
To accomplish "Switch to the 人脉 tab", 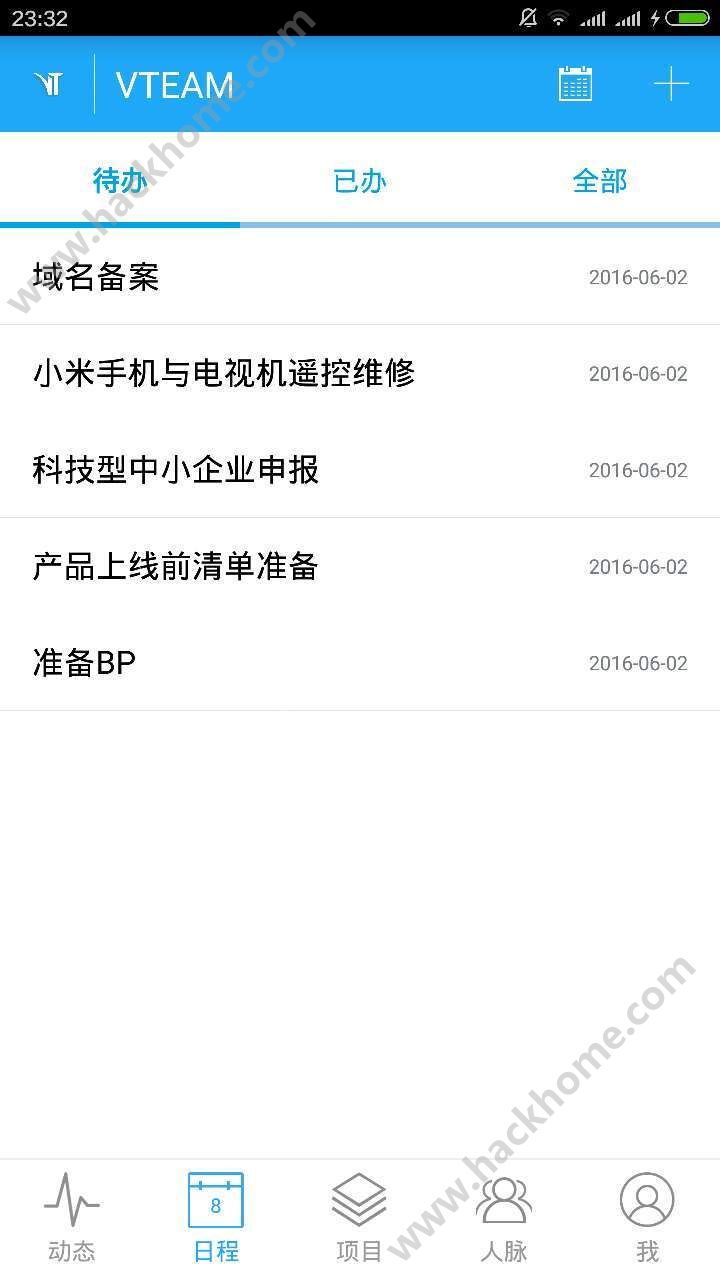I will point(503,1217).
